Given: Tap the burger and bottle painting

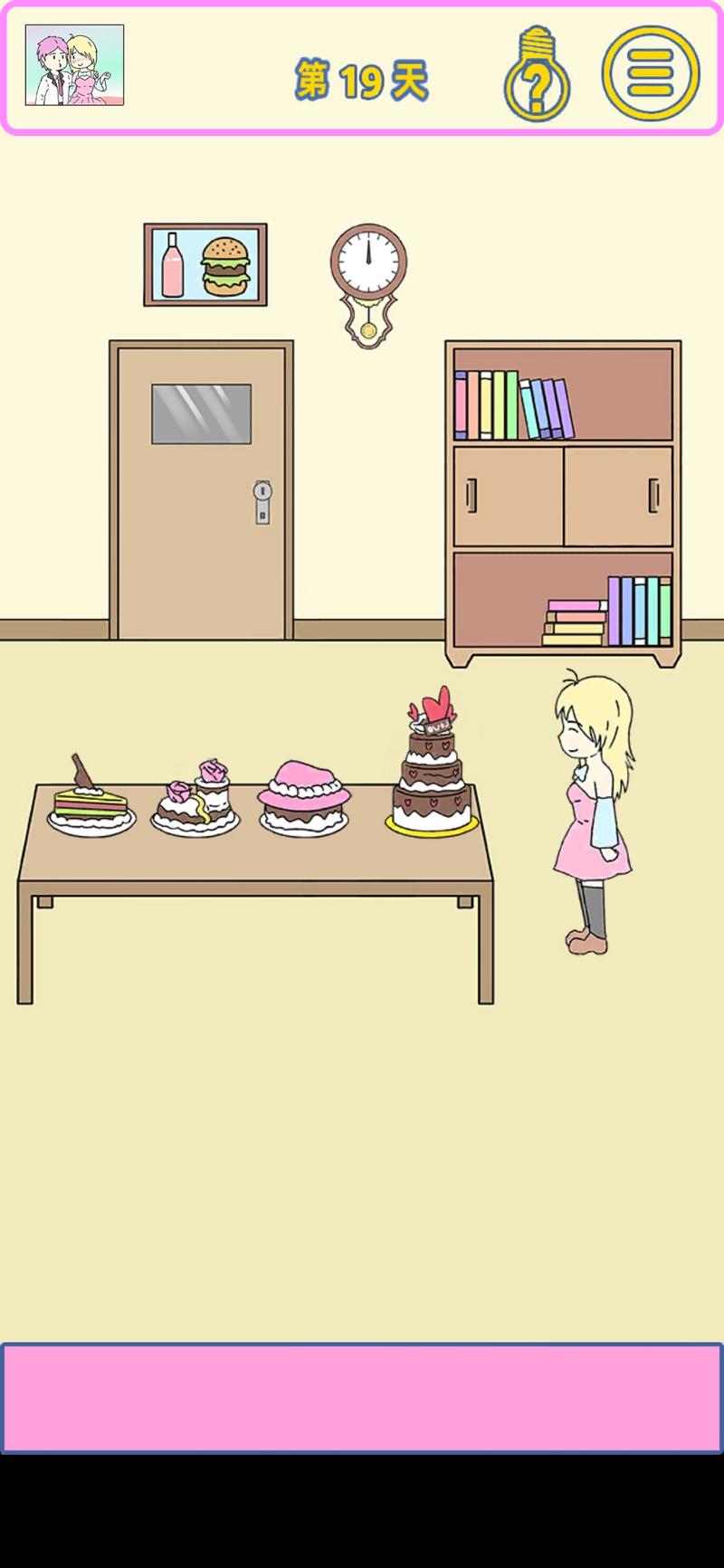Looking at the screenshot, I should [x=205, y=264].
